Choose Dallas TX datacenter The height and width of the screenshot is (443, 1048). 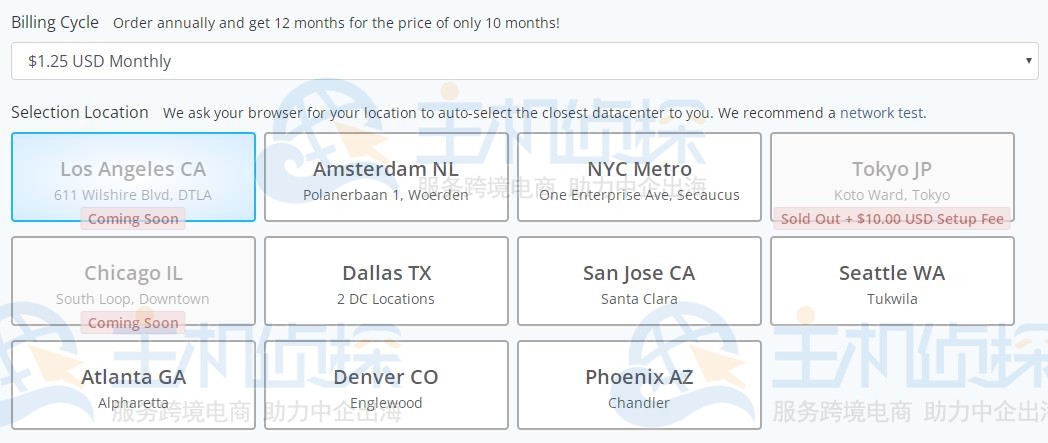coord(386,281)
